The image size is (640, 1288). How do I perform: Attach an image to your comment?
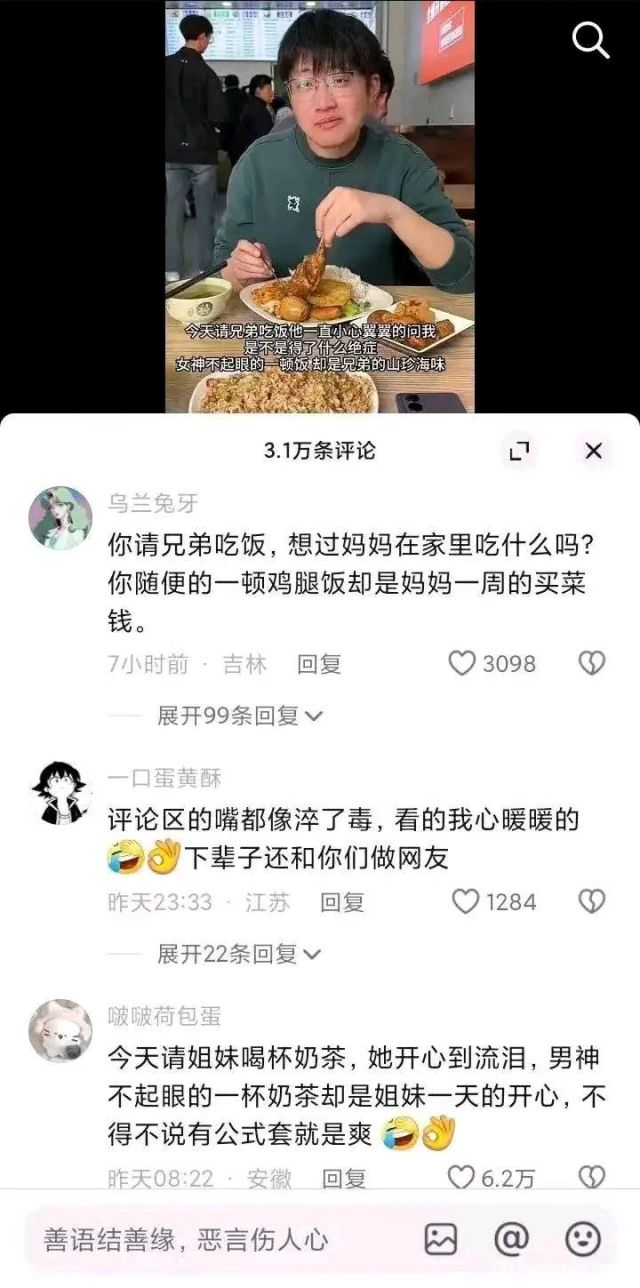point(441,1240)
